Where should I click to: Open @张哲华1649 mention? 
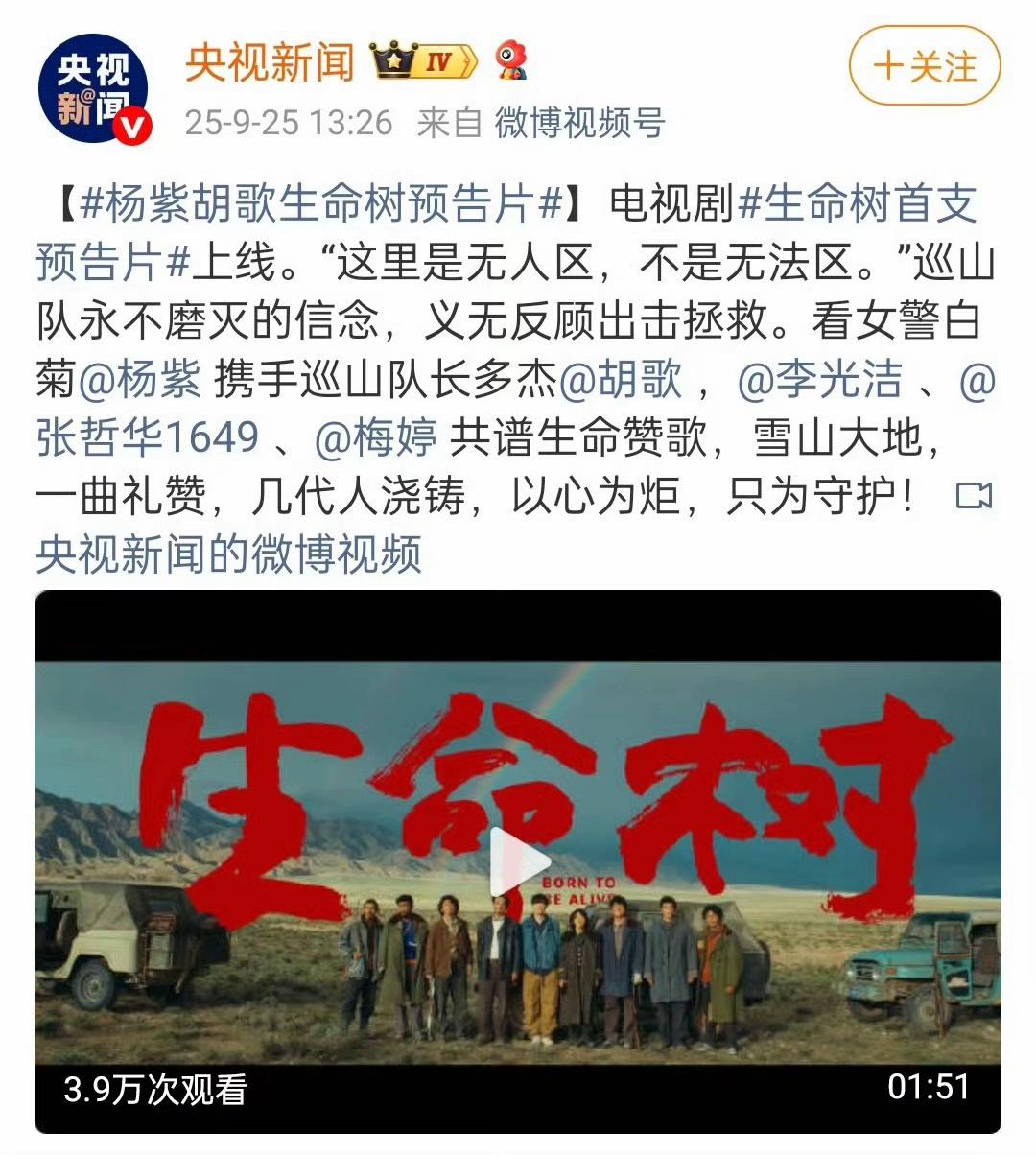tap(147, 437)
